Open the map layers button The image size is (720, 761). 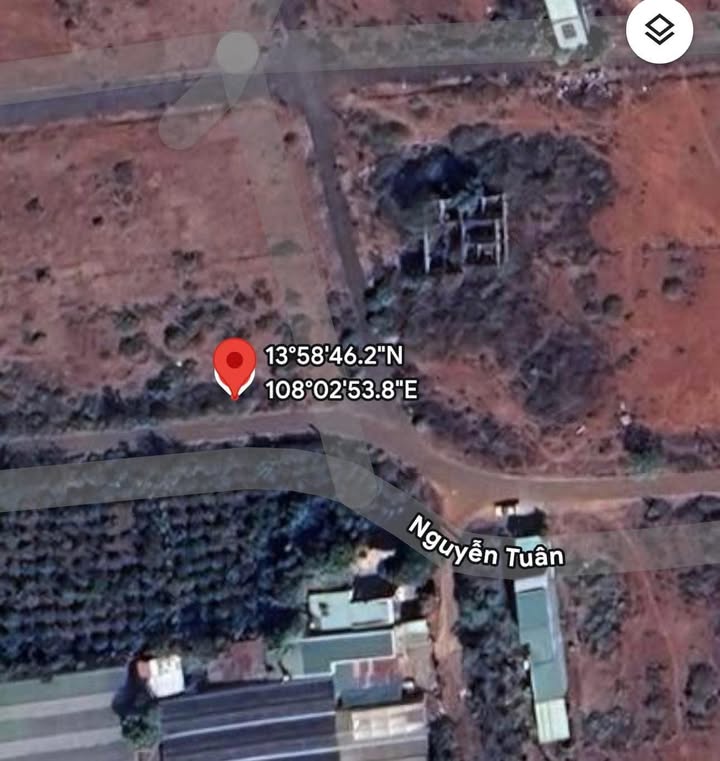click(659, 30)
